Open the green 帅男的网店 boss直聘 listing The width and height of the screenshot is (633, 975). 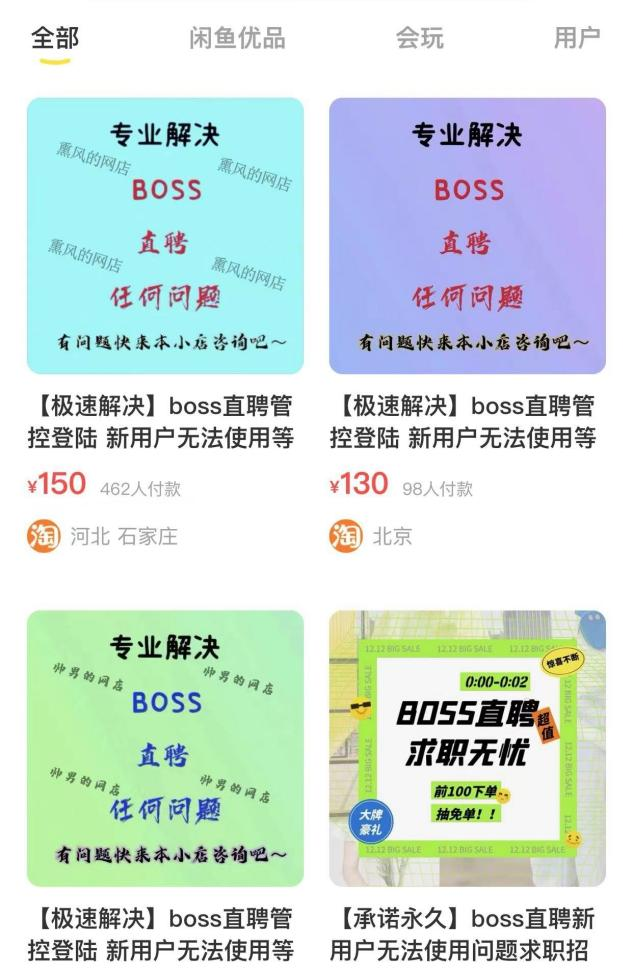pos(165,748)
